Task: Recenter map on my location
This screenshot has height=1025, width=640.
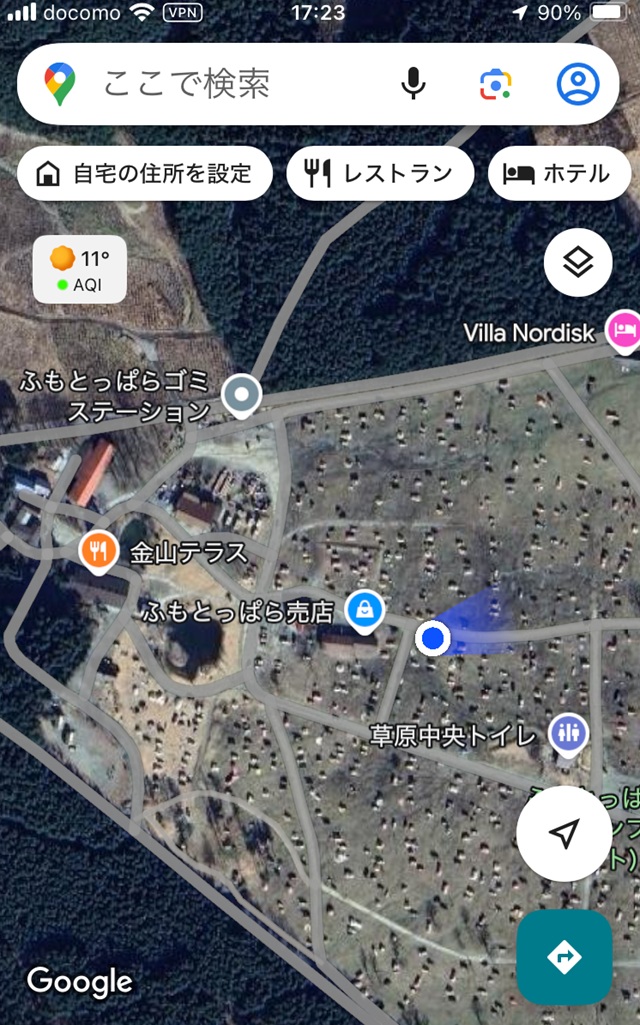Action: 564,832
